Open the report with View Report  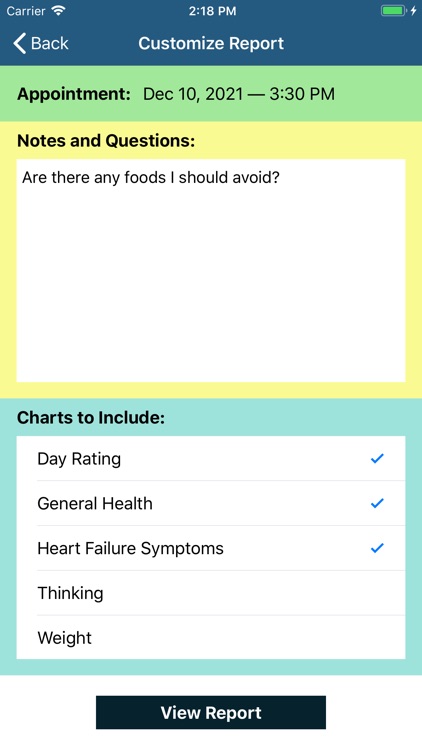[211, 713]
